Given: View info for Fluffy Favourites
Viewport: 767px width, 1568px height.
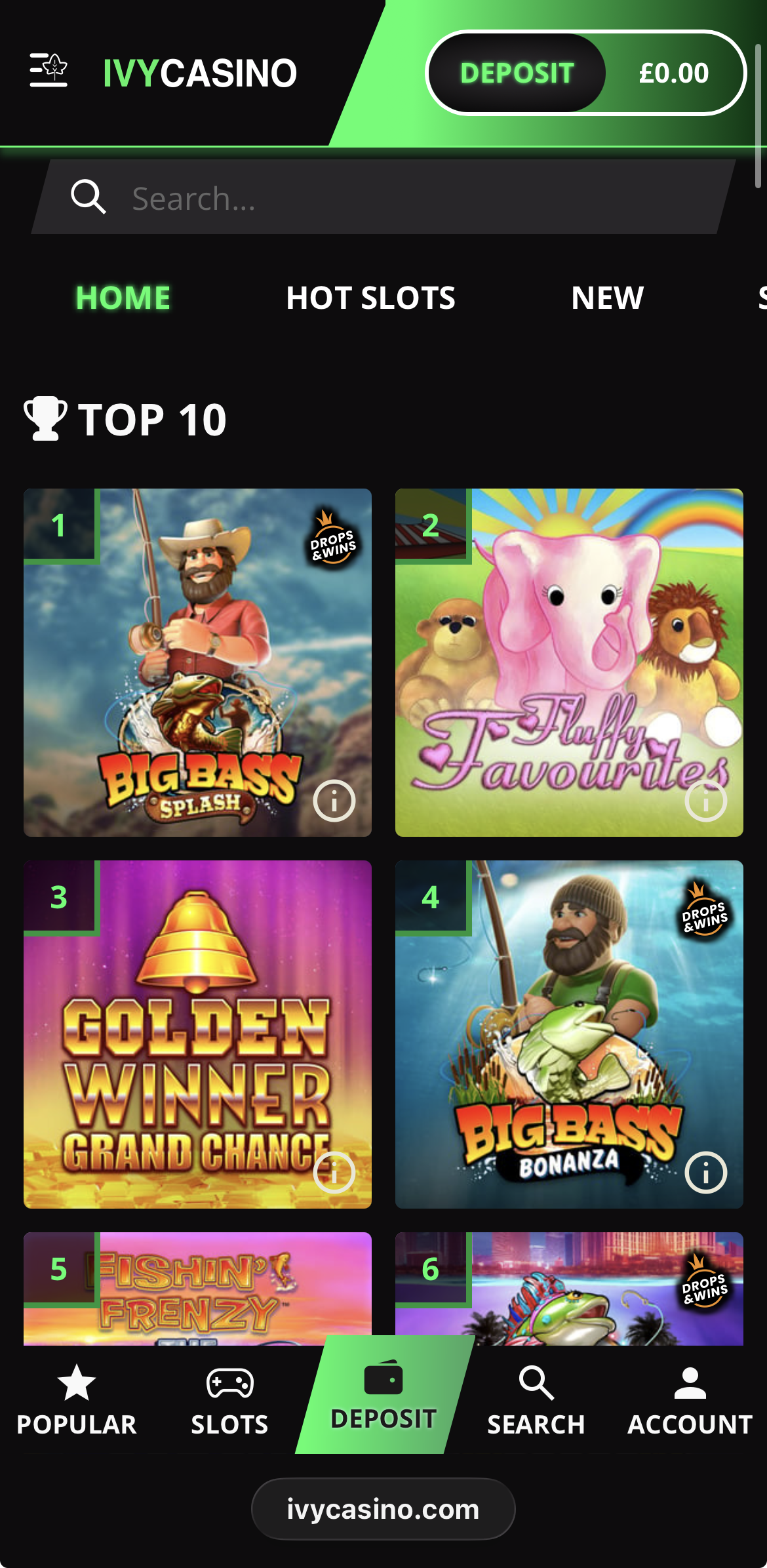Looking at the screenshot, I should click(706, 801).
